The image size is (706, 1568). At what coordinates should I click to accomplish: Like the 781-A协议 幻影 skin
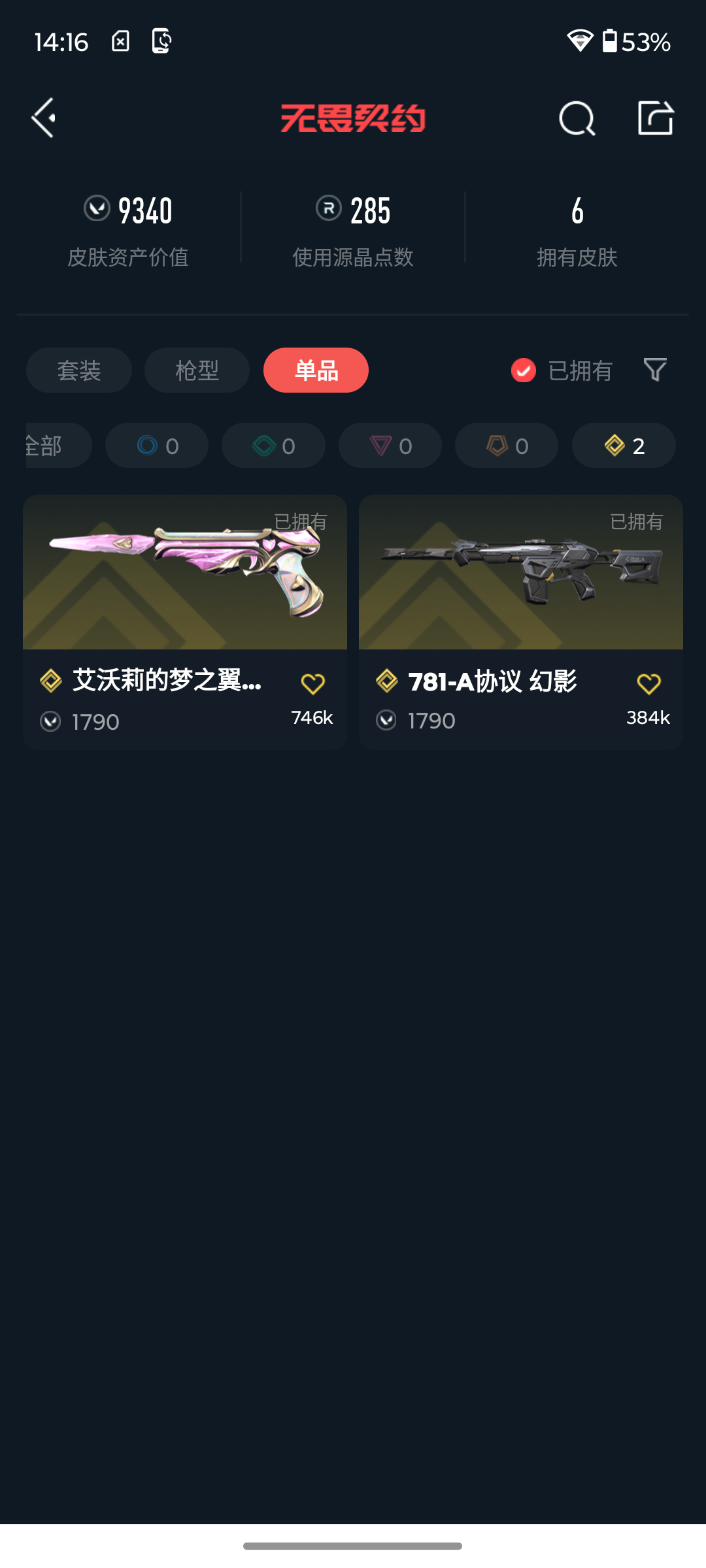tap(648, 684)
